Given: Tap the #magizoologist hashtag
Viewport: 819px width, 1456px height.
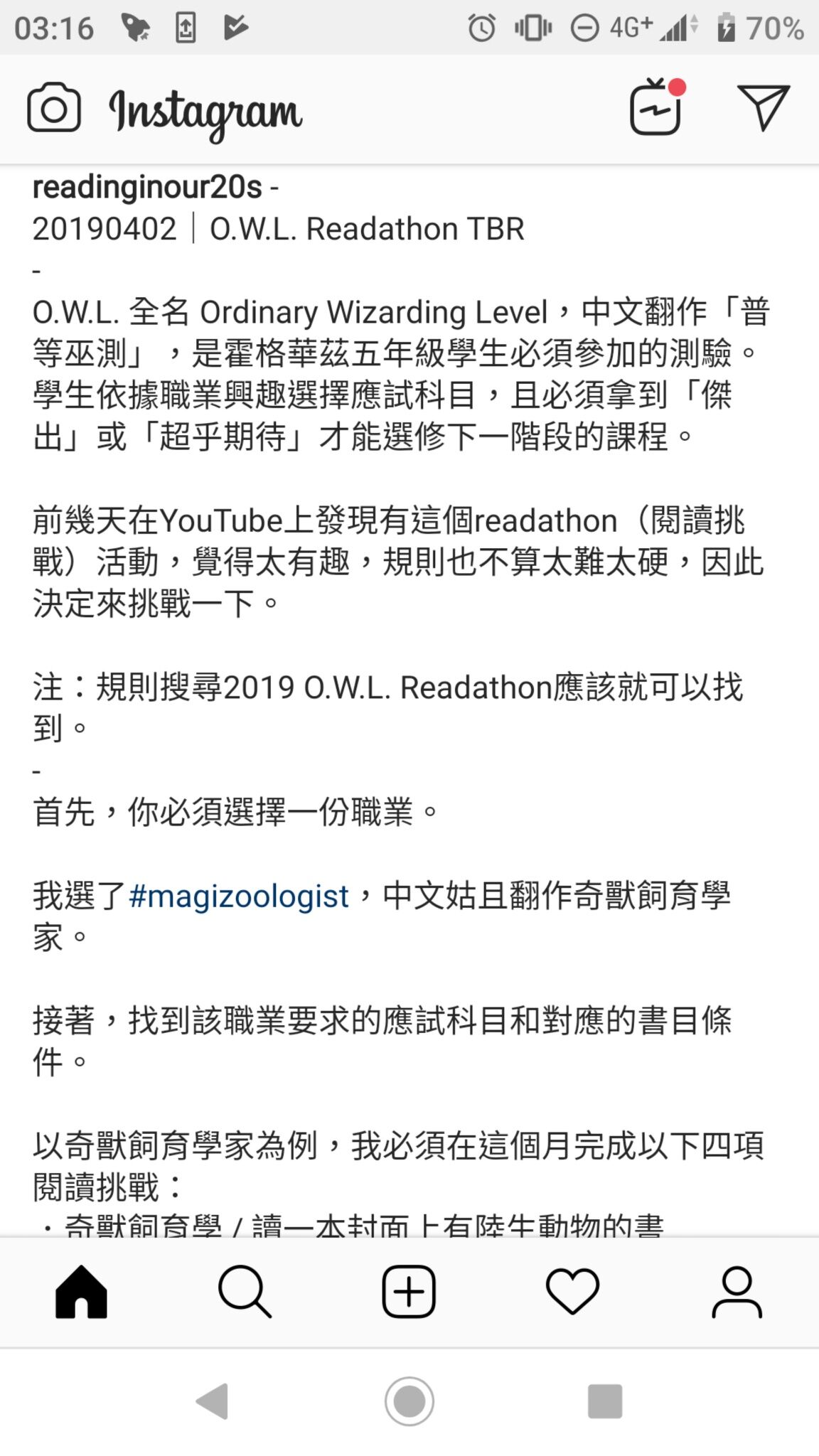Looking at the screenshot, I should coord(239,896).
